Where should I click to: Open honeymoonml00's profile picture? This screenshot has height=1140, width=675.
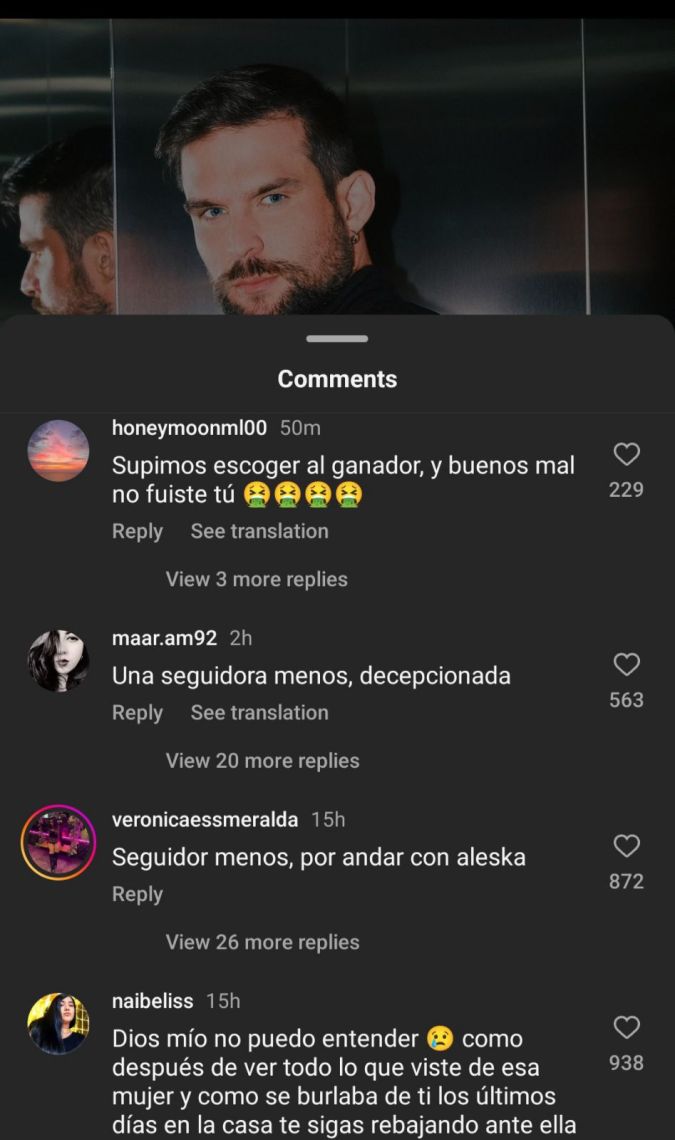pyautogui.click(x=58, y=451)
